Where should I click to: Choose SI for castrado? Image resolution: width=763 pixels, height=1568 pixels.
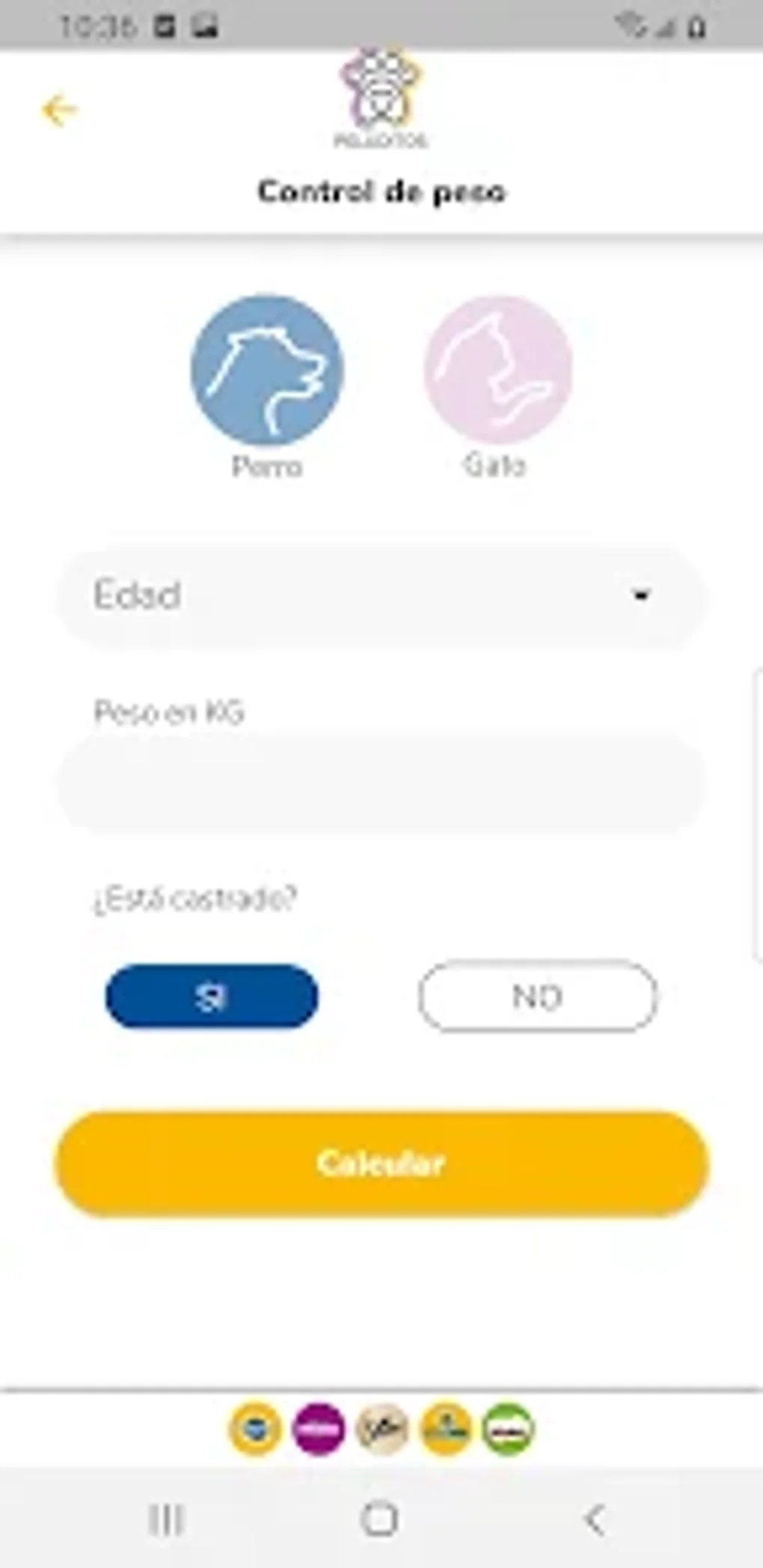(x=212, y=997)
